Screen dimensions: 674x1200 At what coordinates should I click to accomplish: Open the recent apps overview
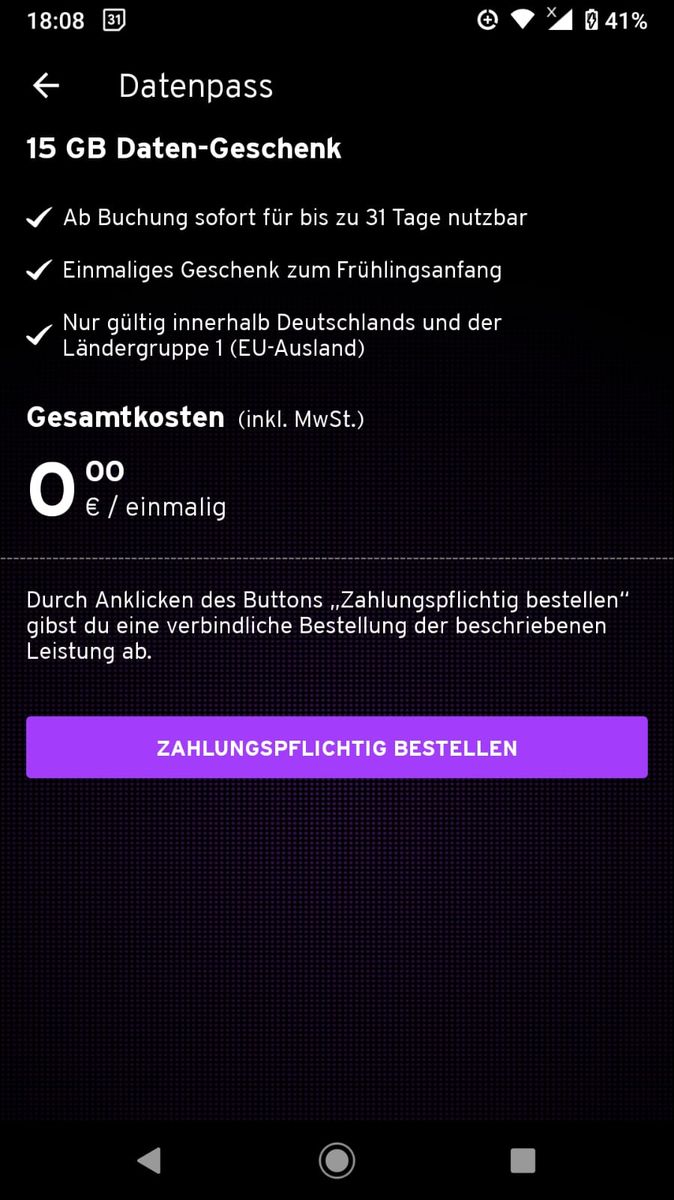click(x=522, y=1160)
